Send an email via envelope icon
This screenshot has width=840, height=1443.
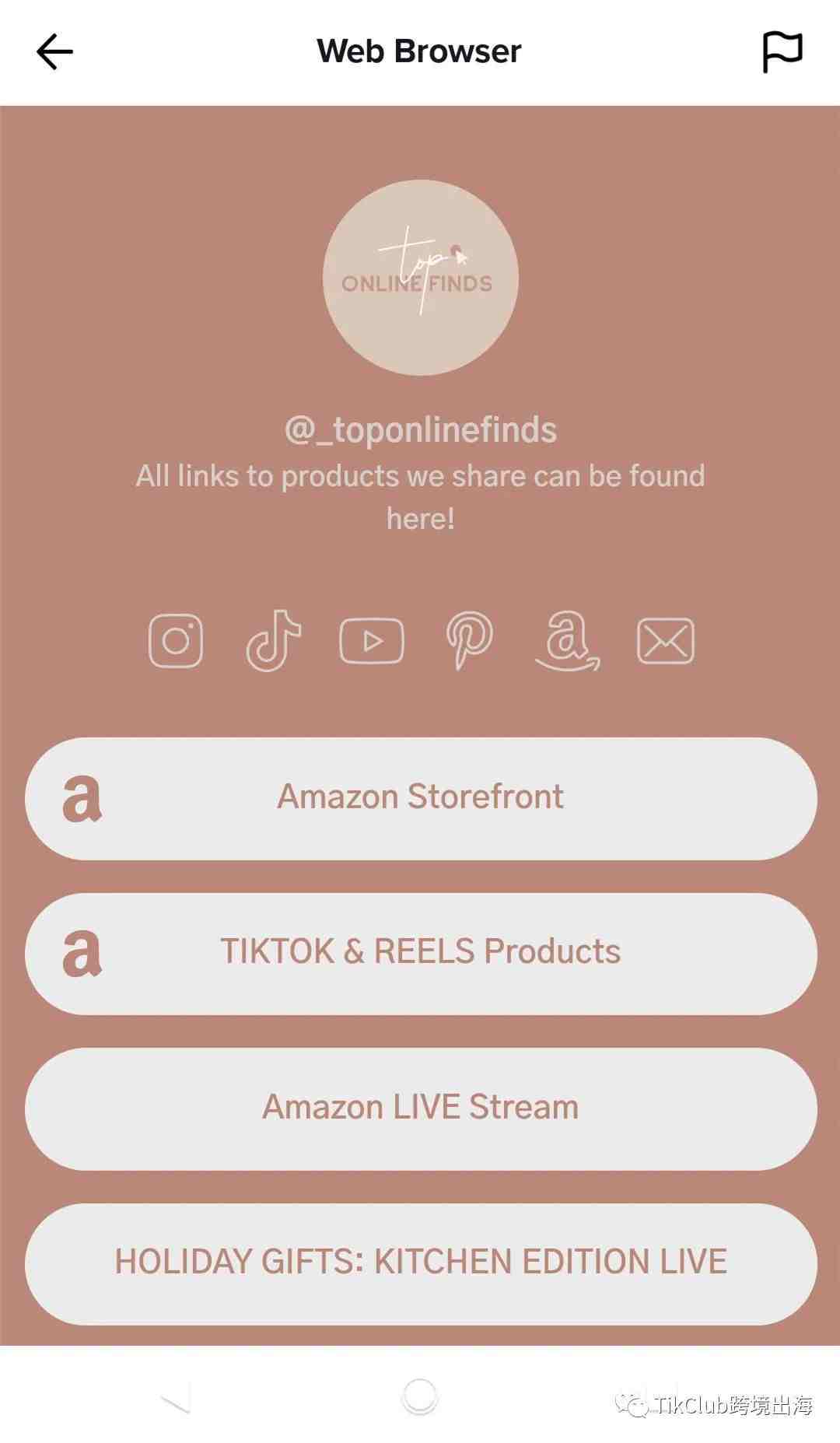point(665,641)
